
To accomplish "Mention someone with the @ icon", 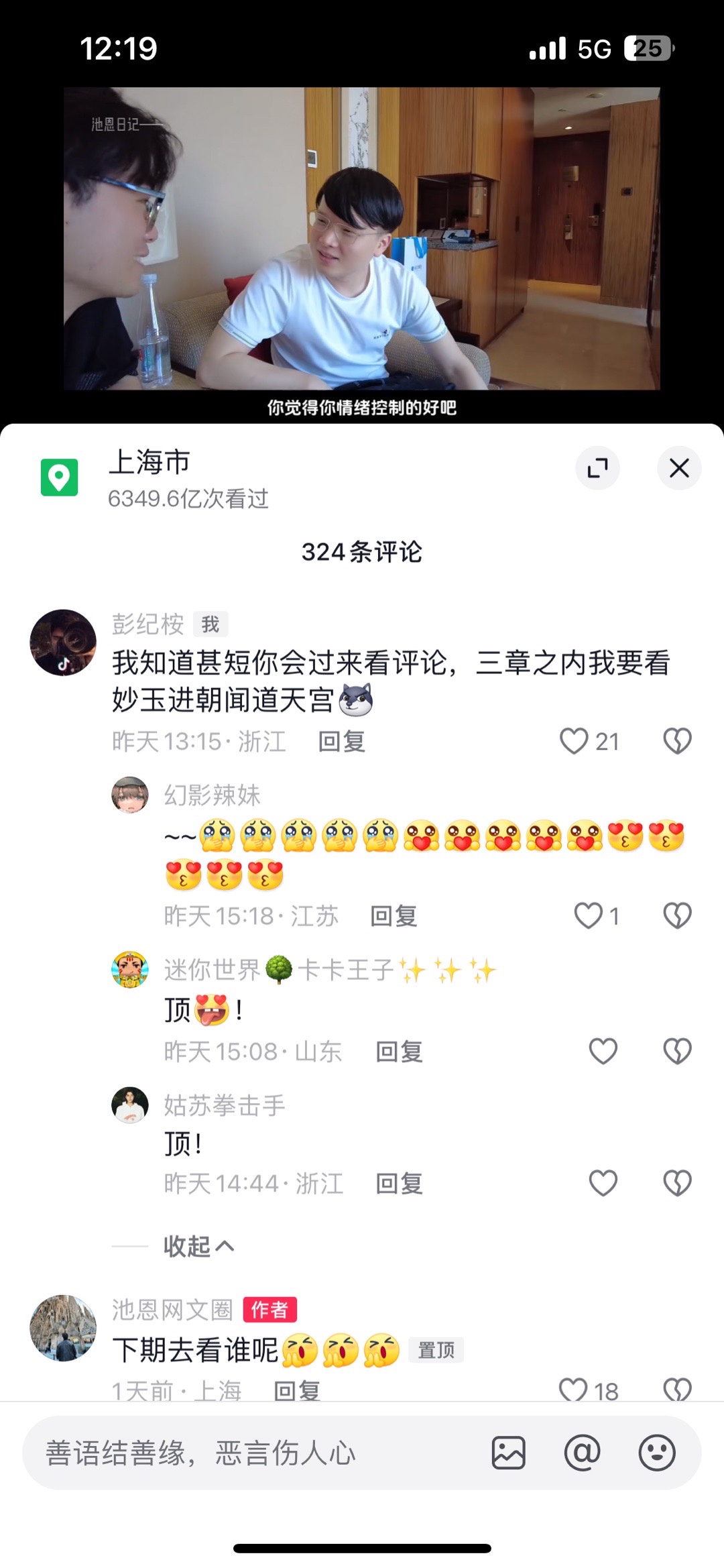I will [x=582, y=1453].
